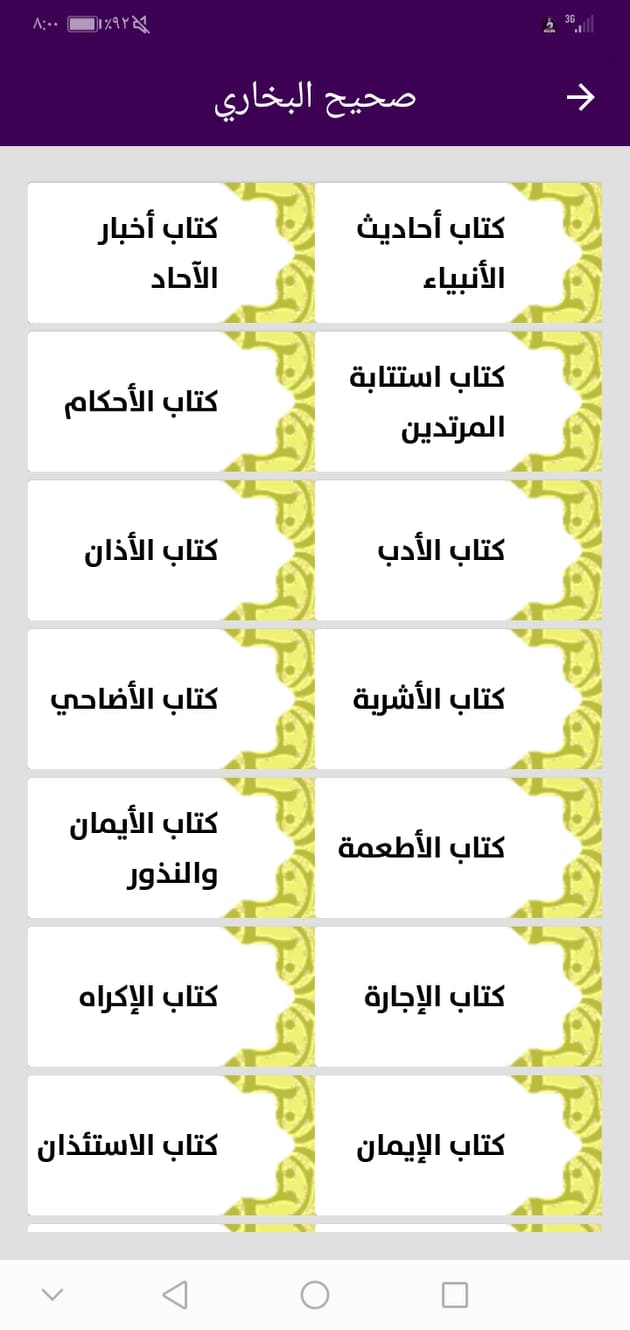630x1330 pixels.
Task: Open كتاب الأيمان والنذور
Action: point(171,848)
